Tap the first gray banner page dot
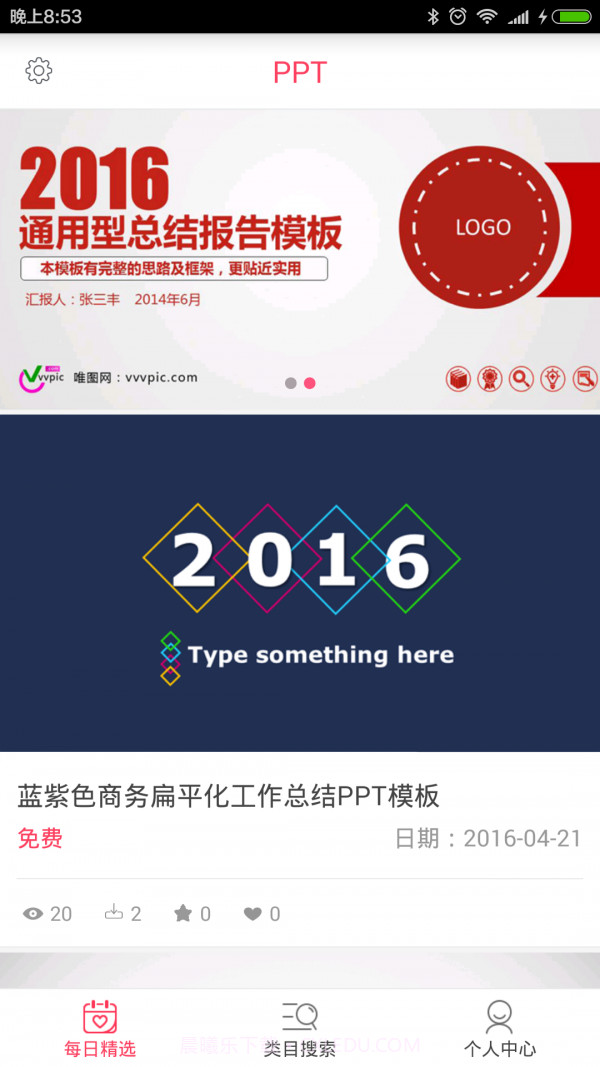 (x=291, y=383)
